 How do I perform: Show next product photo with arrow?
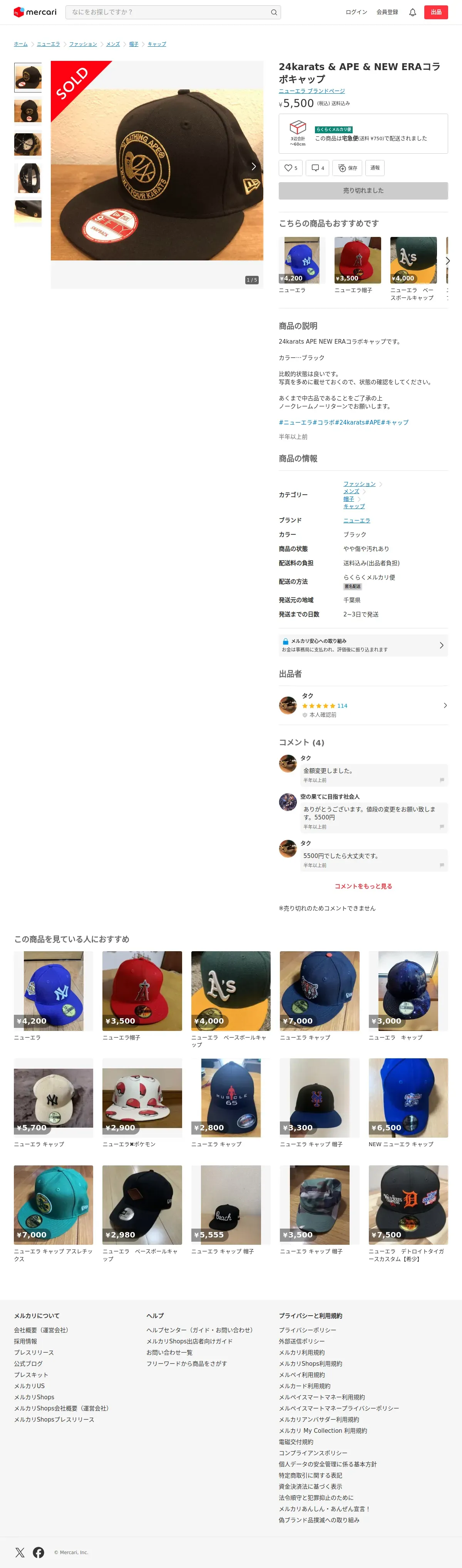253,166
